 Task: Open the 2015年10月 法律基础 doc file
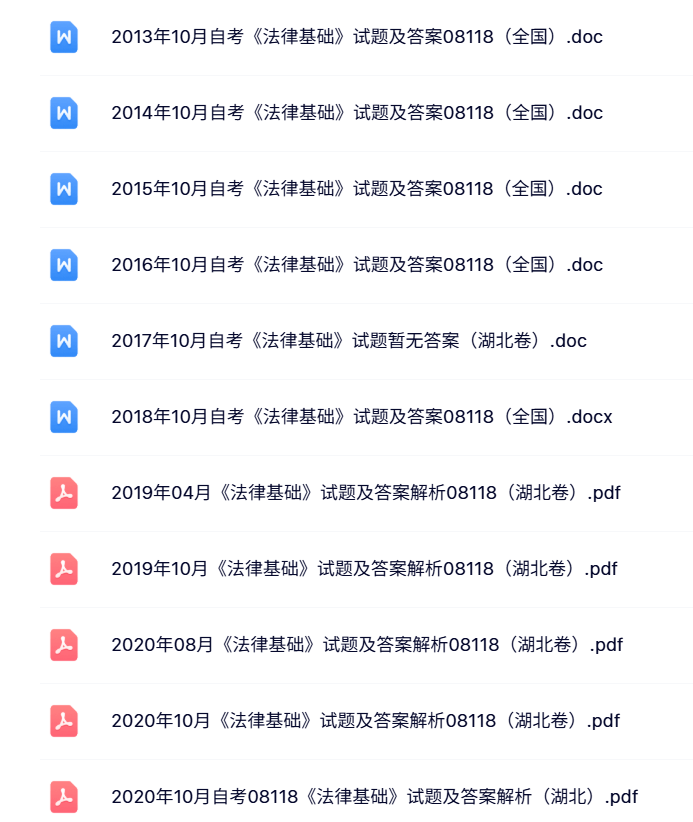pyautogui.click(x=356, y=189)
